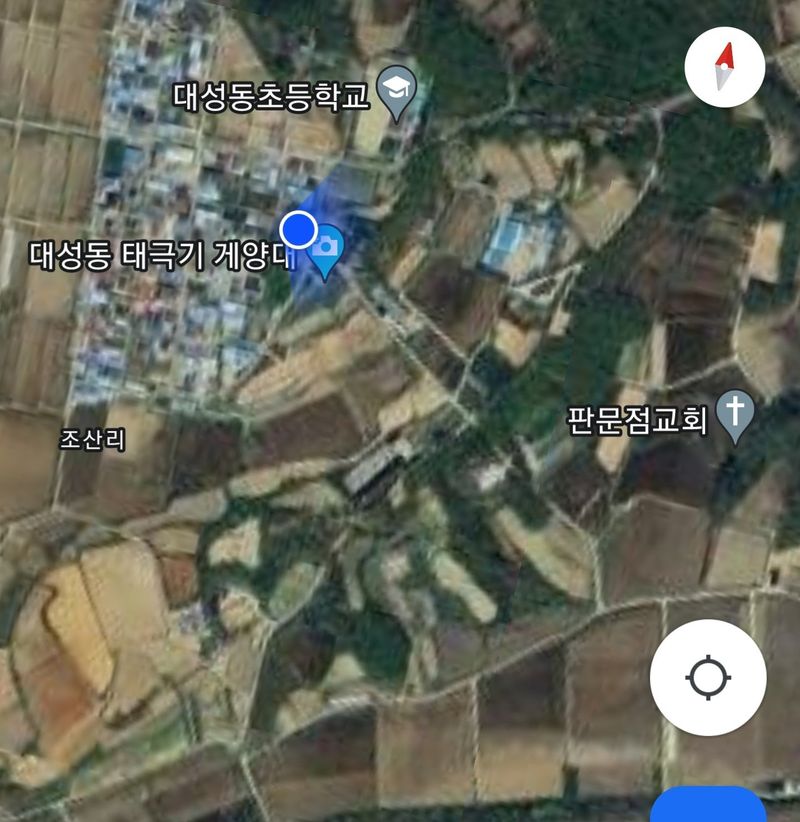Tap the blue button at the bottom edge

708,805
